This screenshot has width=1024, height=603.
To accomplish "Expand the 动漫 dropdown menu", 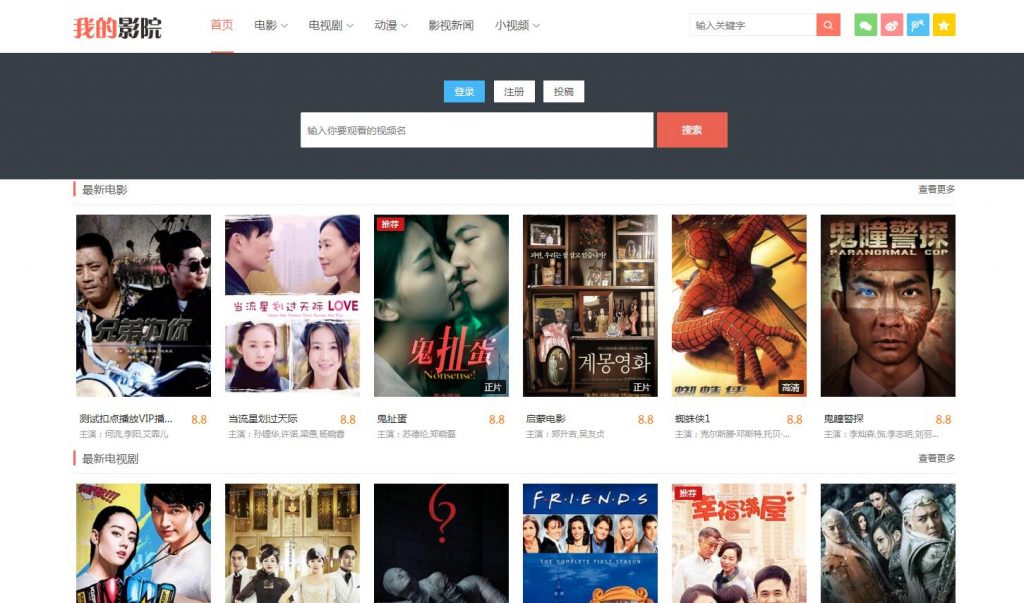I will (391, 25).
